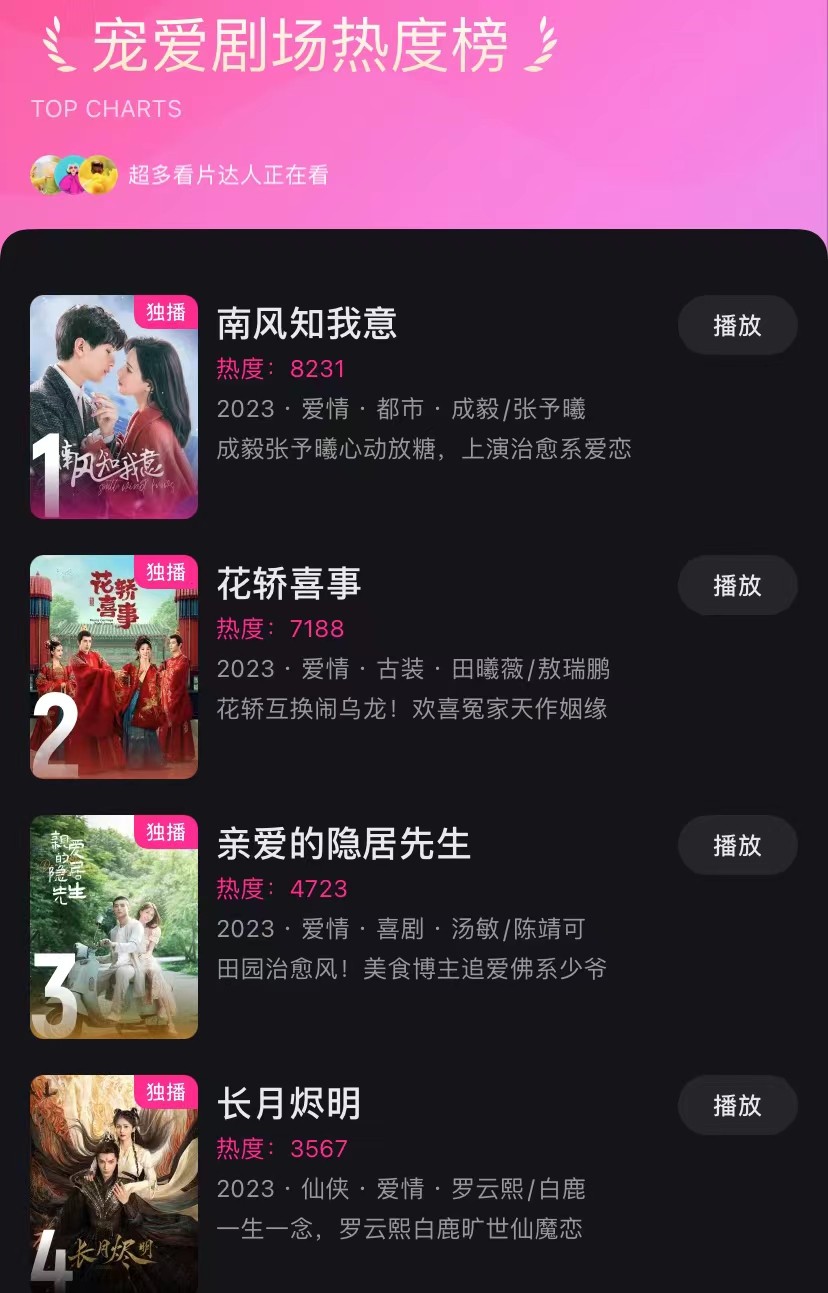Open the 花轿喜事 poster
The width and height of the screenshot is (828, 1293).
pyautogui.click(x=114, y=667)
